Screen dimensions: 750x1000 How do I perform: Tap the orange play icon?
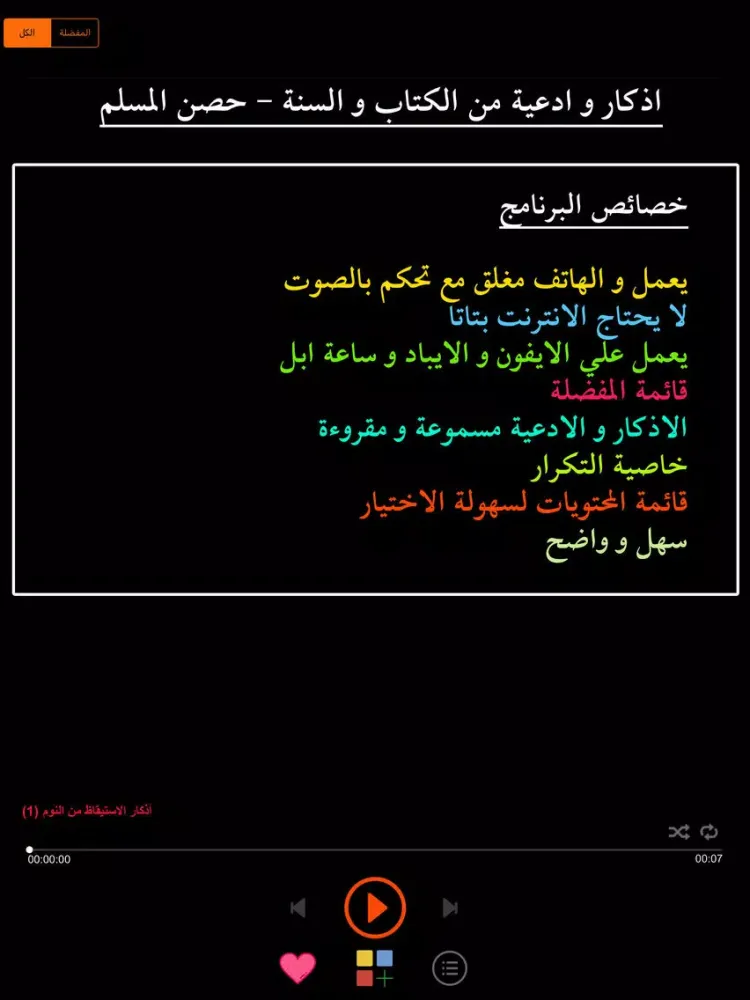click(x=375, y=908)
